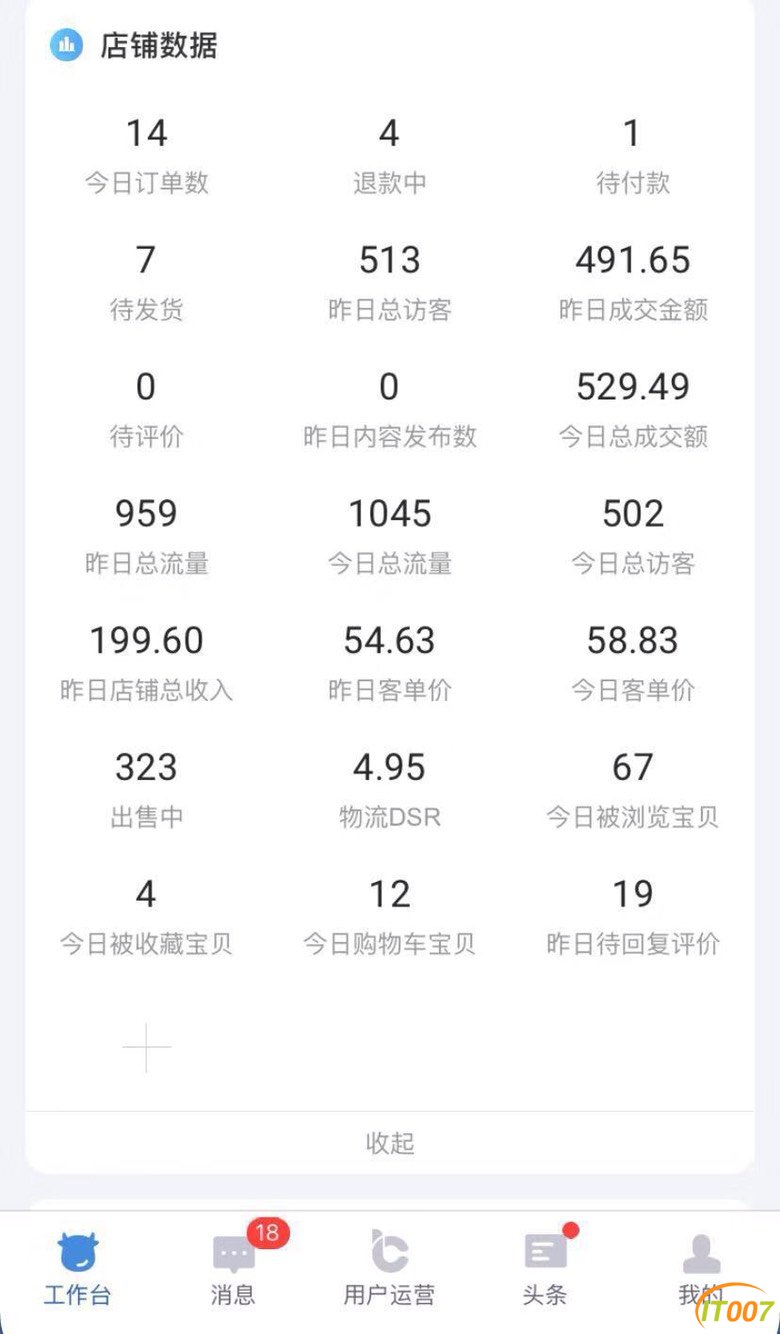Select the 工作台 tab
Image resolution: width=780 pixels, height=1334 pixels.
pyautogui.click(x=78, y=1268)
